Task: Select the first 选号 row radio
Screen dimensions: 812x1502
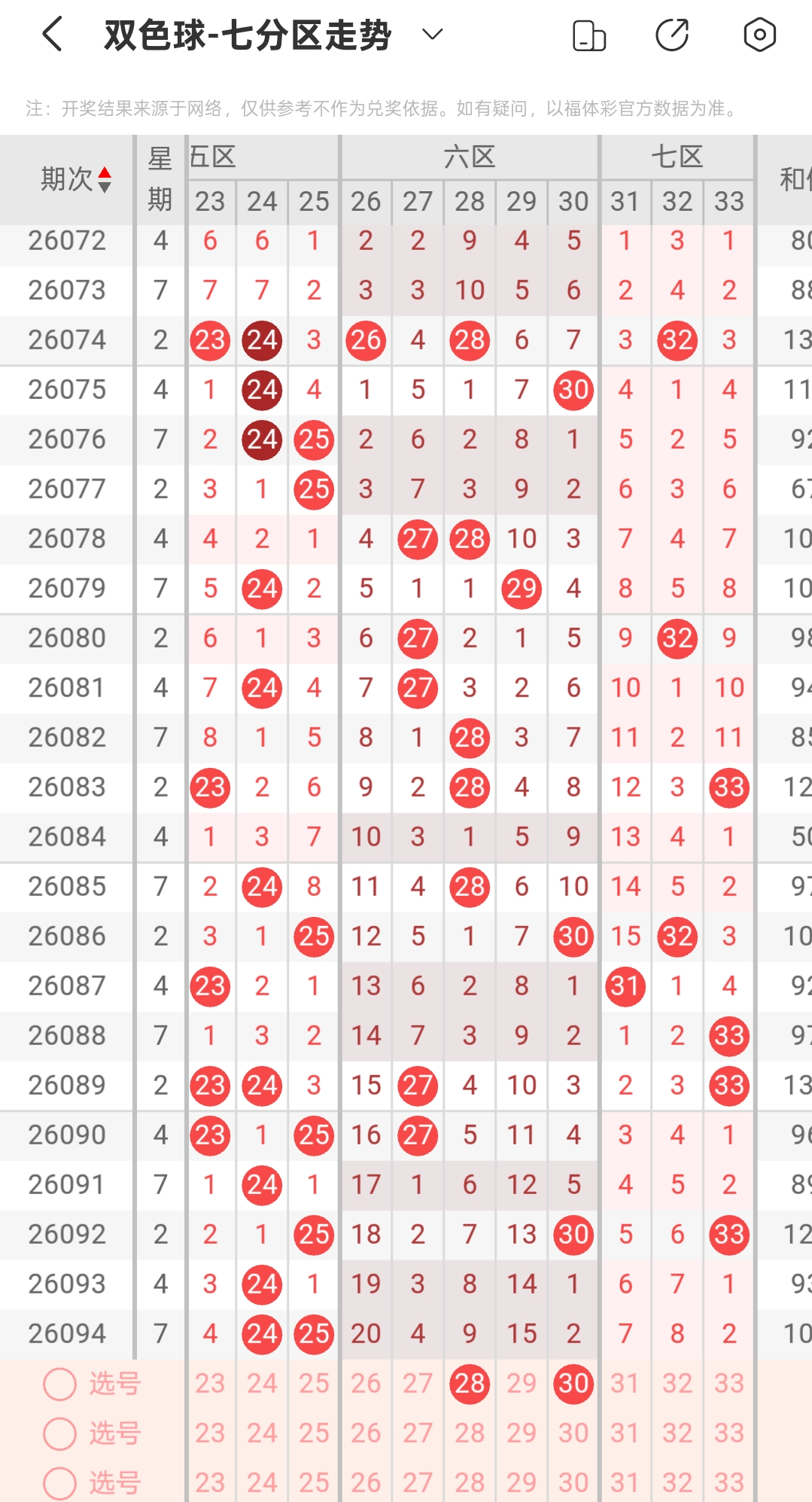Action: pyautogui.click(x=59, y=1384)
